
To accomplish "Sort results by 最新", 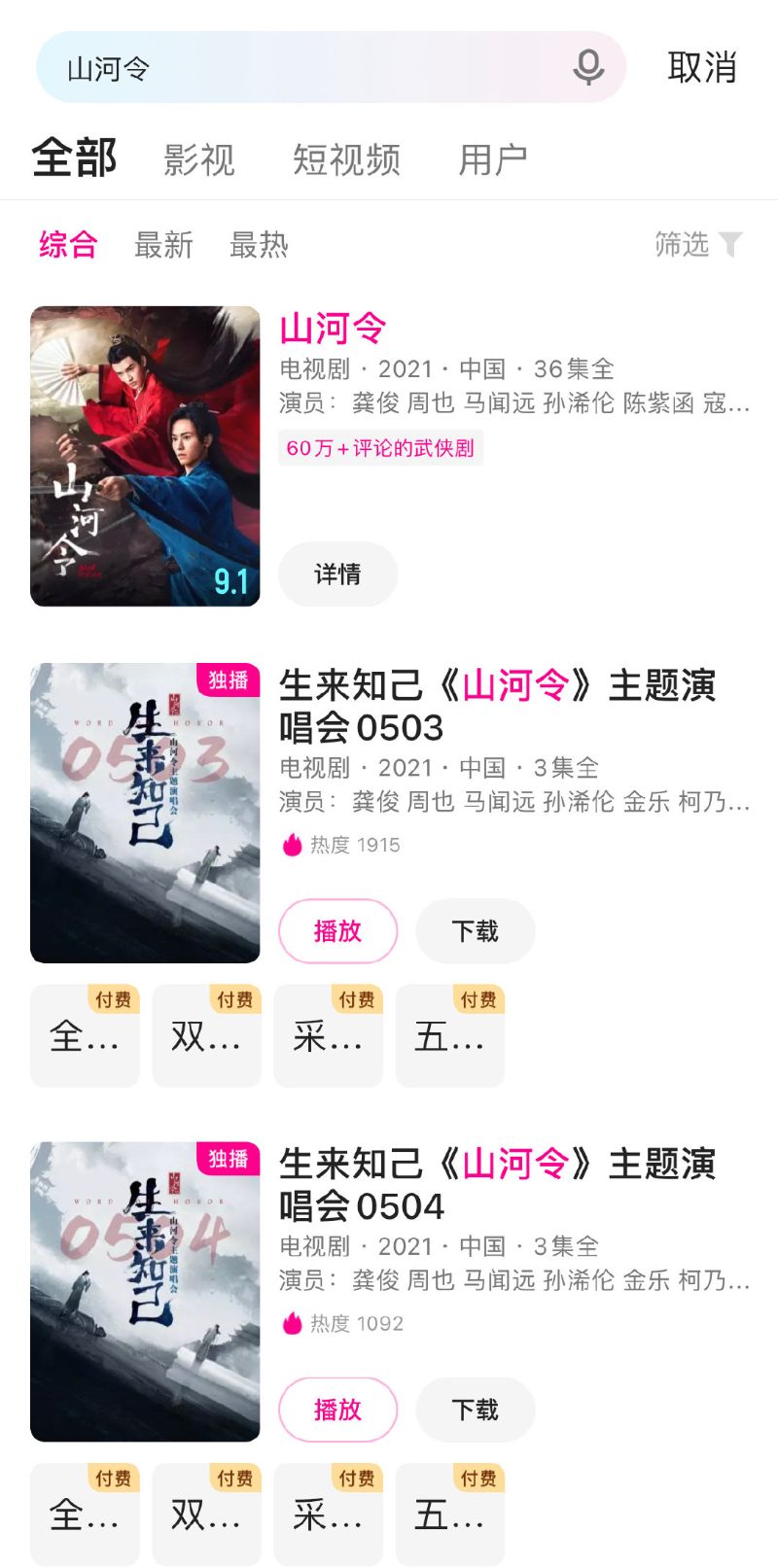I will (x=163, y=245).
